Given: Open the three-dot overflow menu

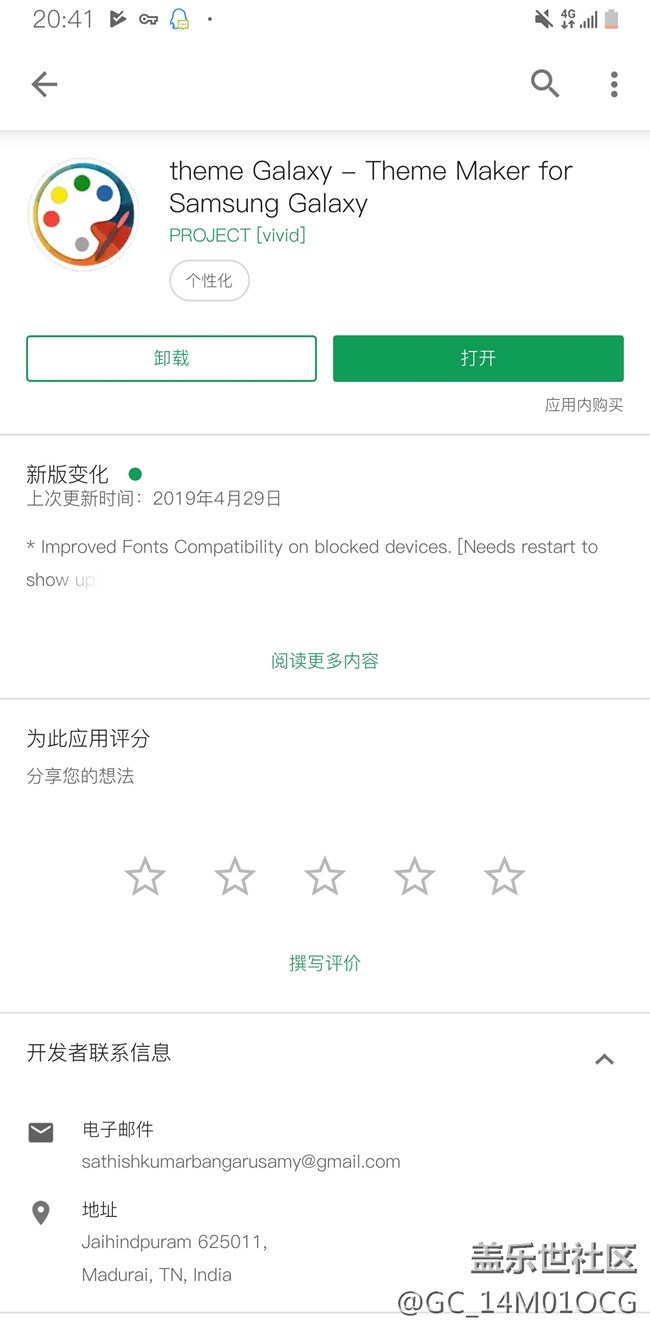Looking at the screenshot, I should tap(614, 84).
